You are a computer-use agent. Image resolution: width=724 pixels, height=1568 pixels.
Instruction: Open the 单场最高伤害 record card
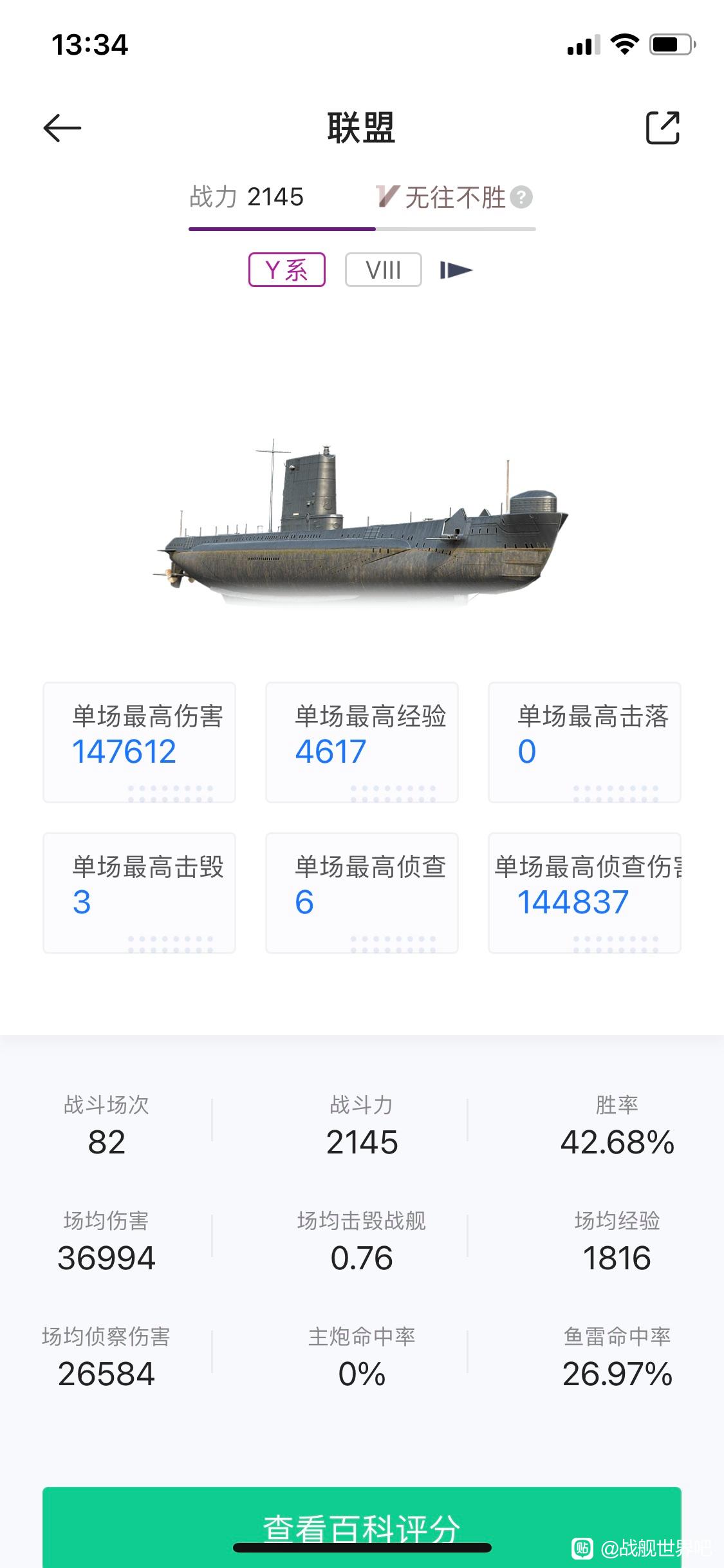coord(140,742)
